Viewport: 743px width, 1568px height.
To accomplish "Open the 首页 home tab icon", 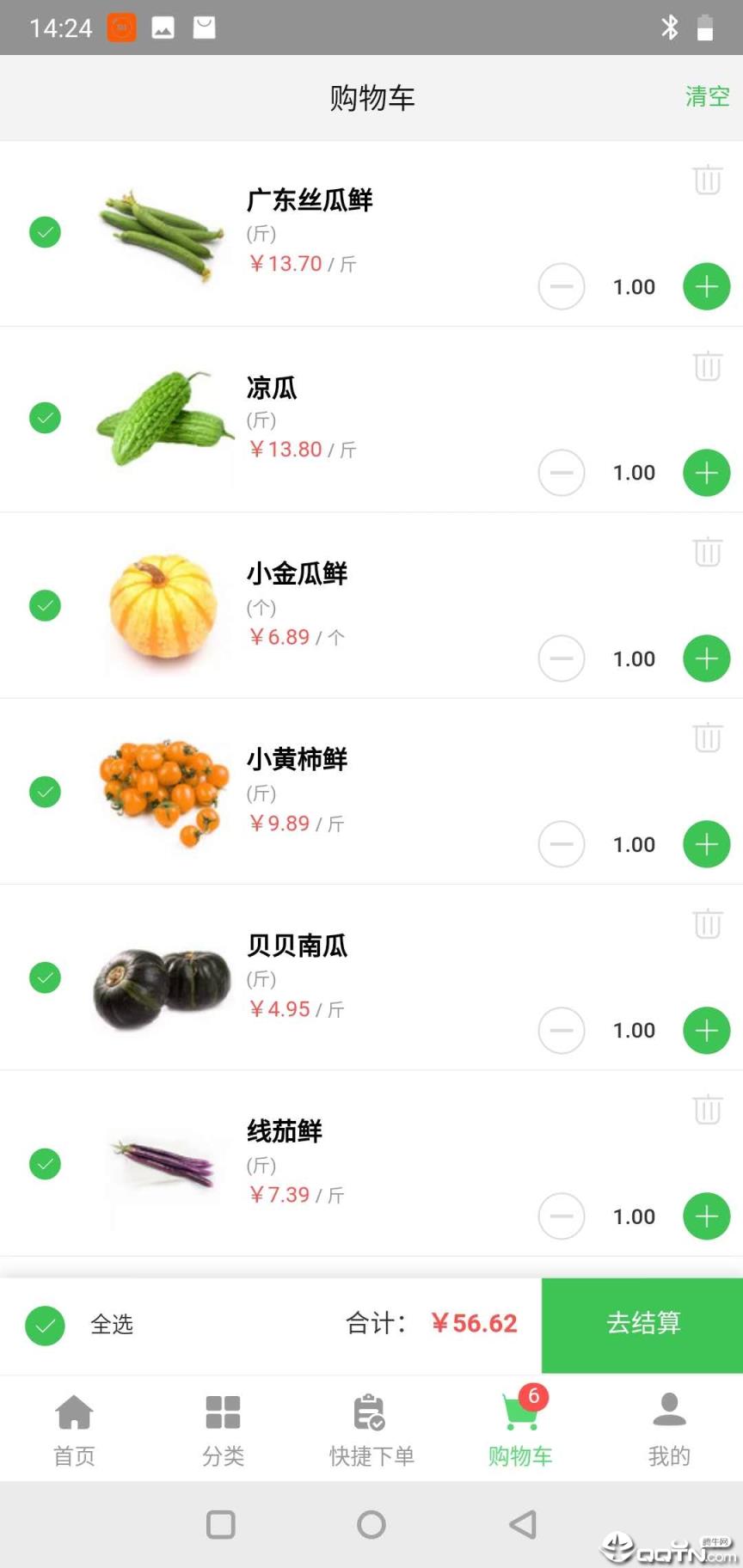I will (74, 1412).
